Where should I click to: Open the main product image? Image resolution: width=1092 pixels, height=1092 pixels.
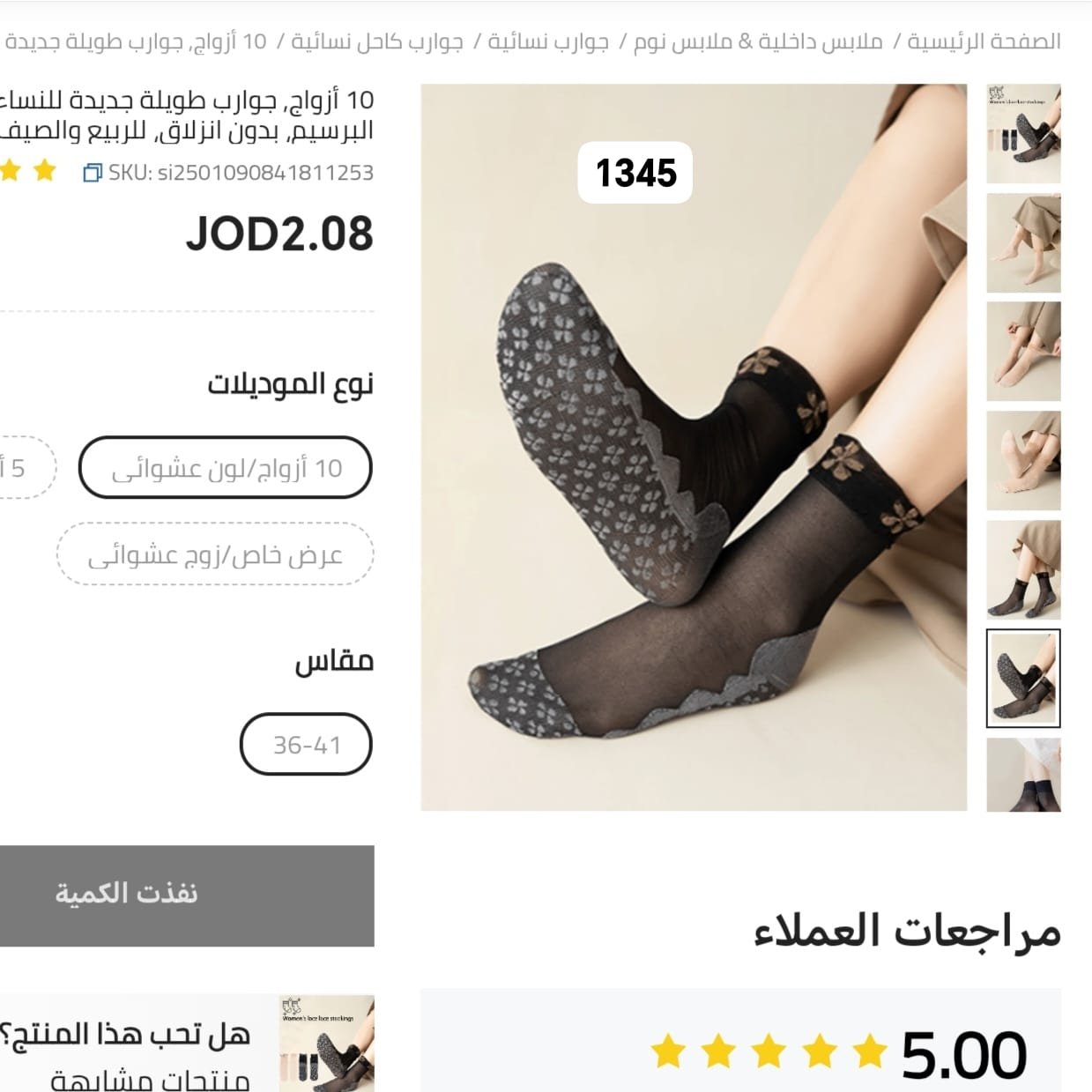[x=694, y=447]
